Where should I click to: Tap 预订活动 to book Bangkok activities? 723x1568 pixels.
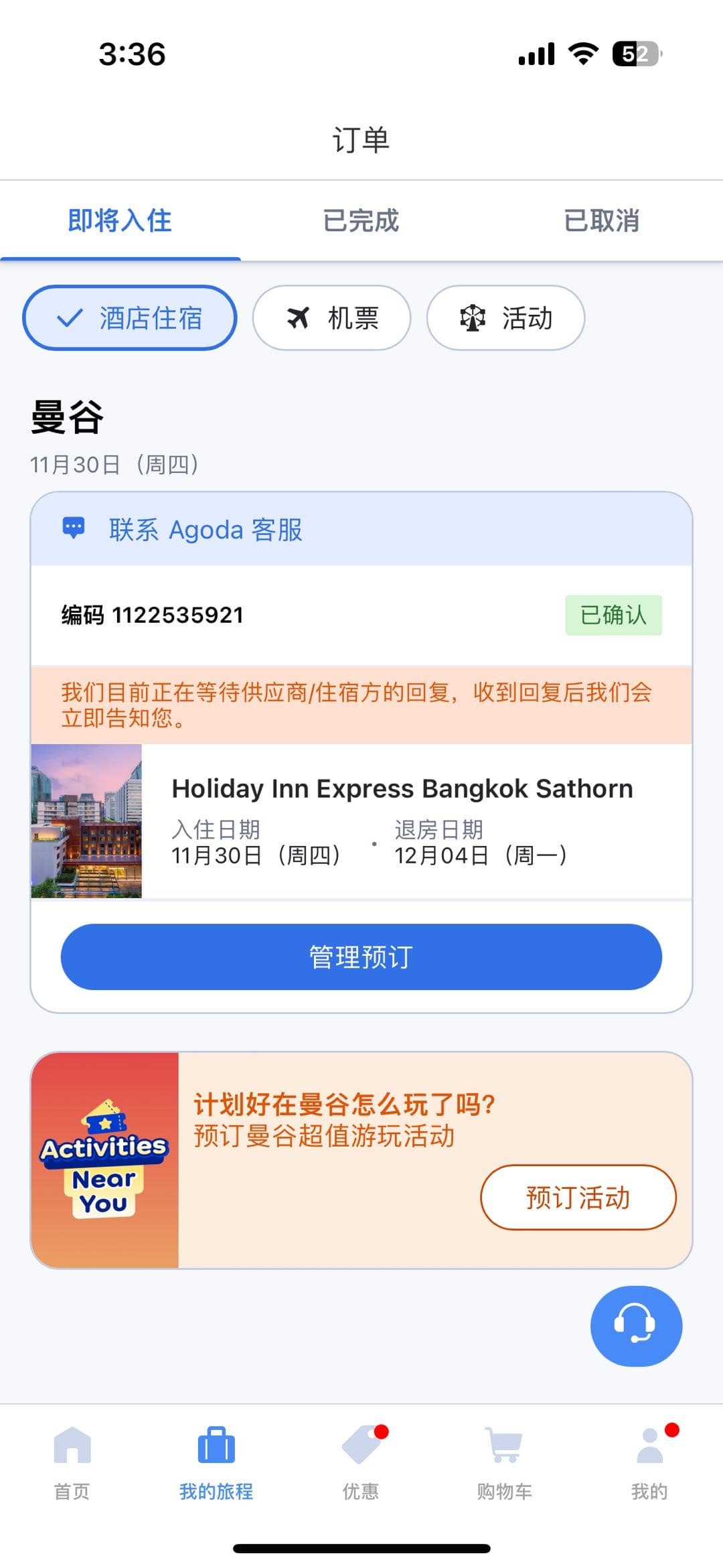pyautogui.click(x=578, y=1198)
